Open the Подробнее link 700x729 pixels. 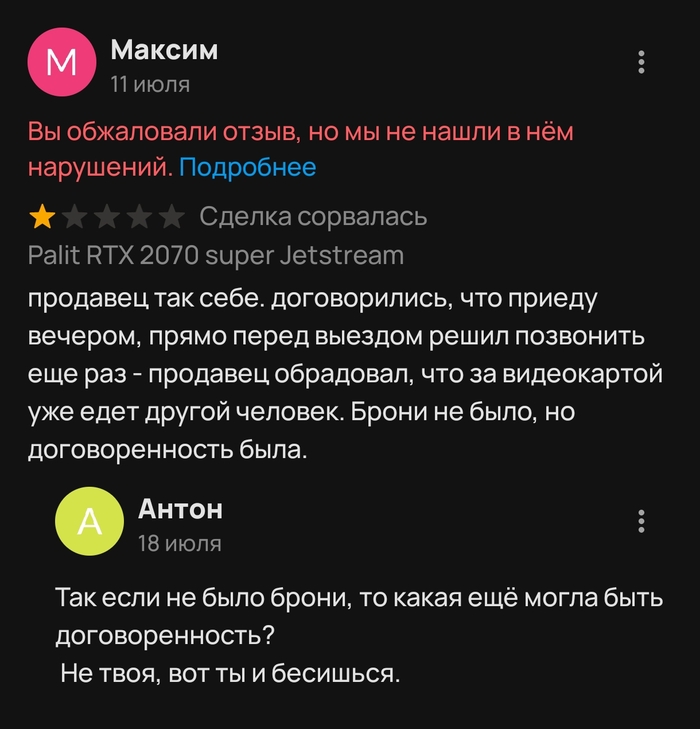(247, 167)
